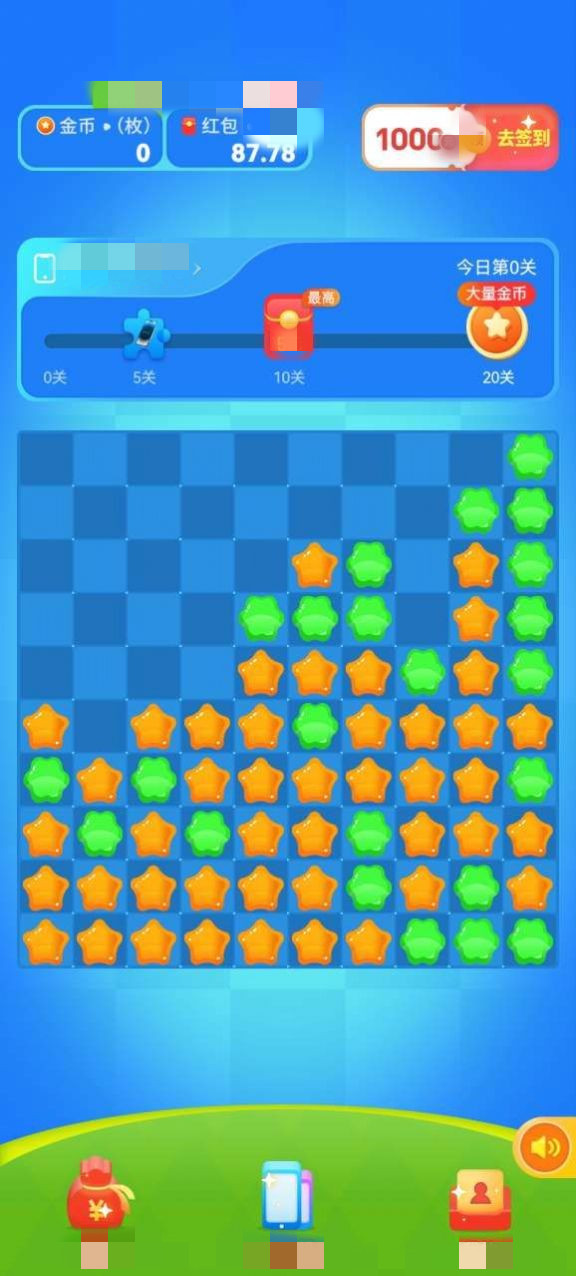This screenshot has width=576, height=1276.
Task: Open the glowing phone icon at the bottom
Action: pyautogui.click(x=286, y=1195)
